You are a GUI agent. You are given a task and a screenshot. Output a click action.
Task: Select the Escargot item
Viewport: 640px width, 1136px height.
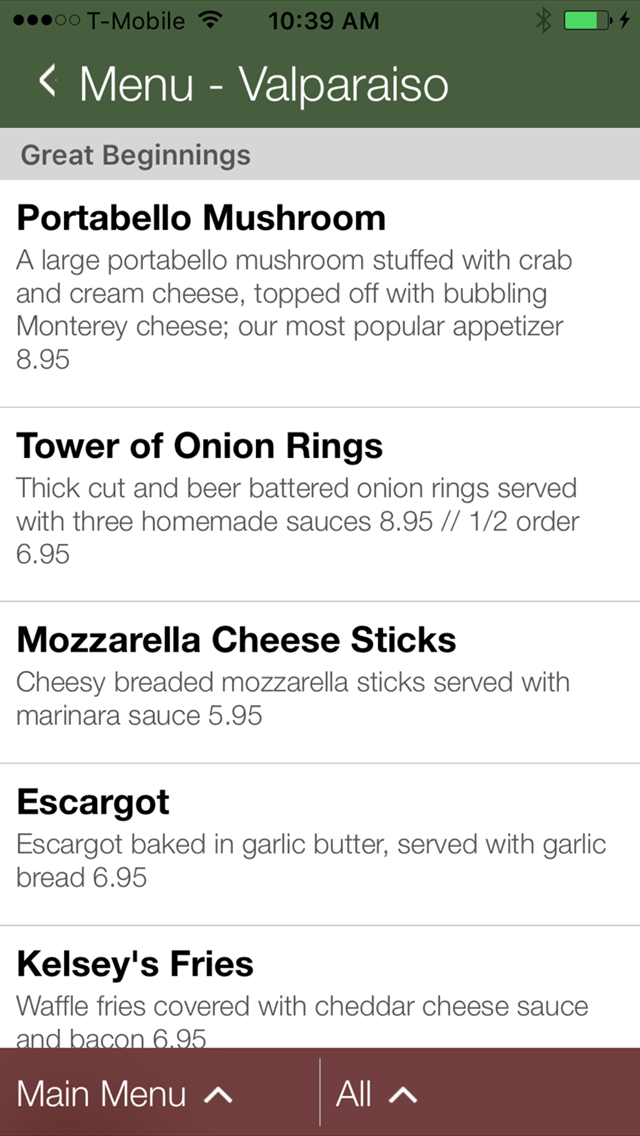(320, 845)
